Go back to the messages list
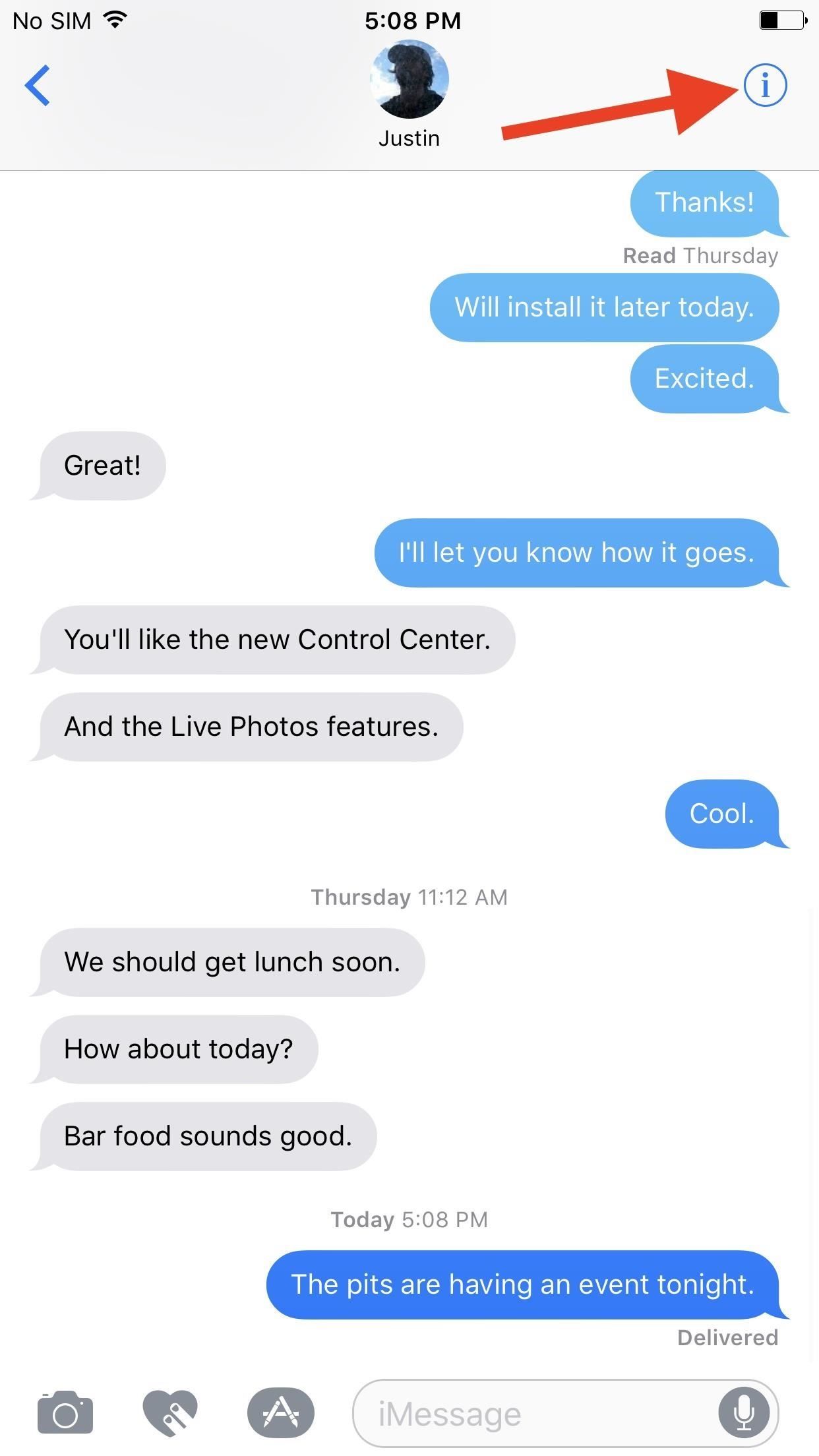Viewport: 819px width, 1456px height. [38, 85]
